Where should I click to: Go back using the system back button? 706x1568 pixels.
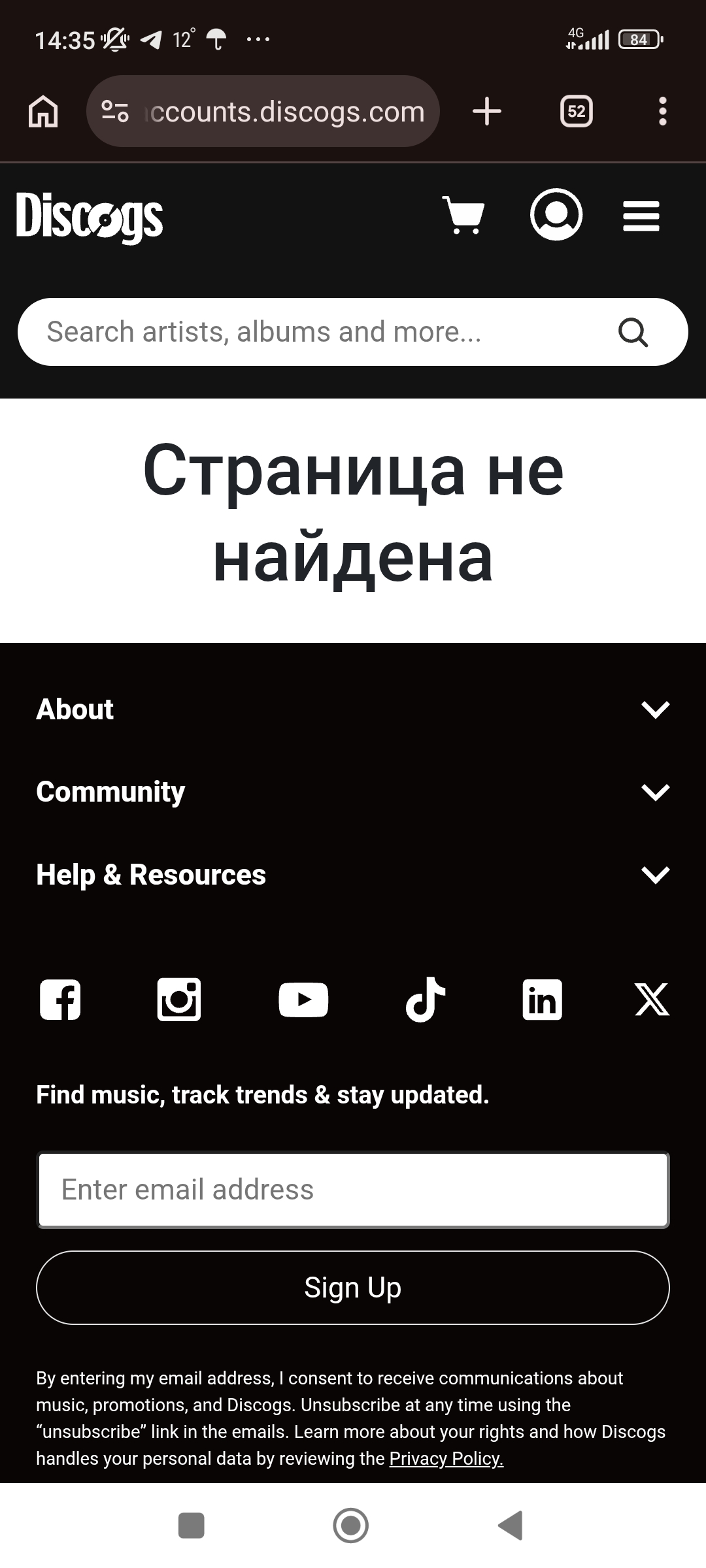[511, 1526]
